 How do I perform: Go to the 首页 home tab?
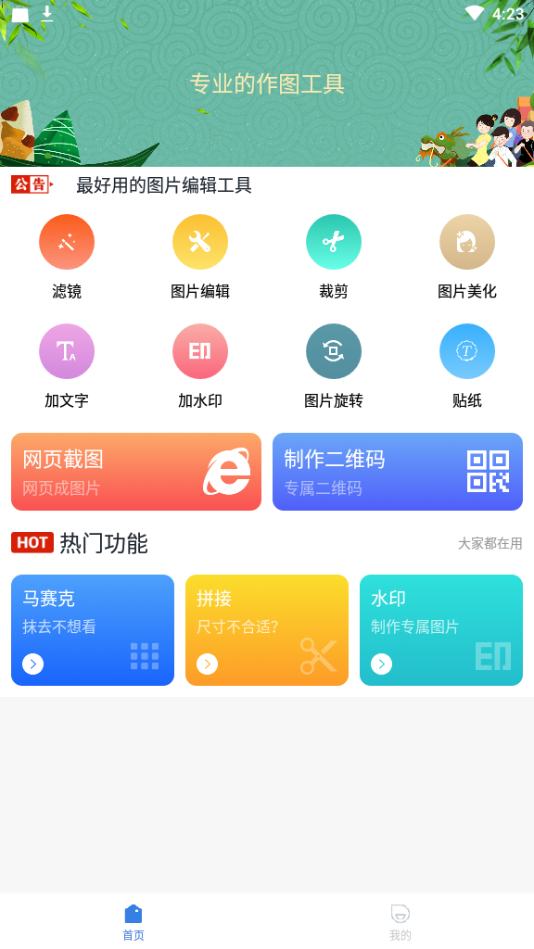tap(133, 922)
